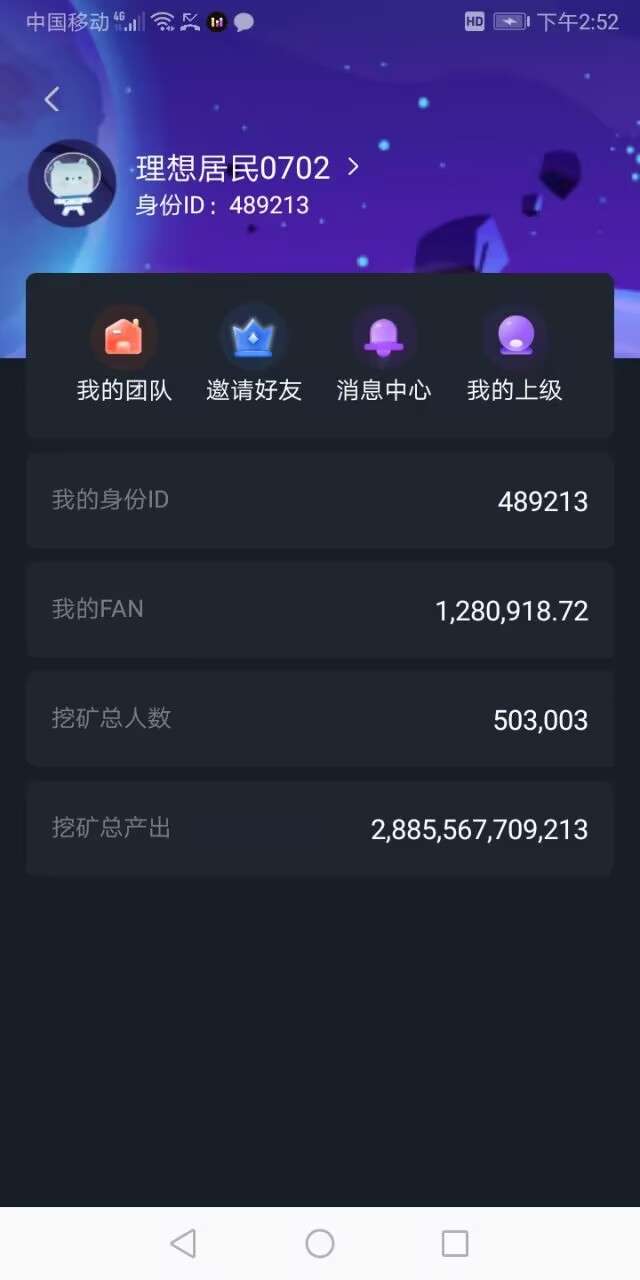Open 邀请好友 to invite friends
This screenshot has width=640, height=1280.
pos(254,356)
